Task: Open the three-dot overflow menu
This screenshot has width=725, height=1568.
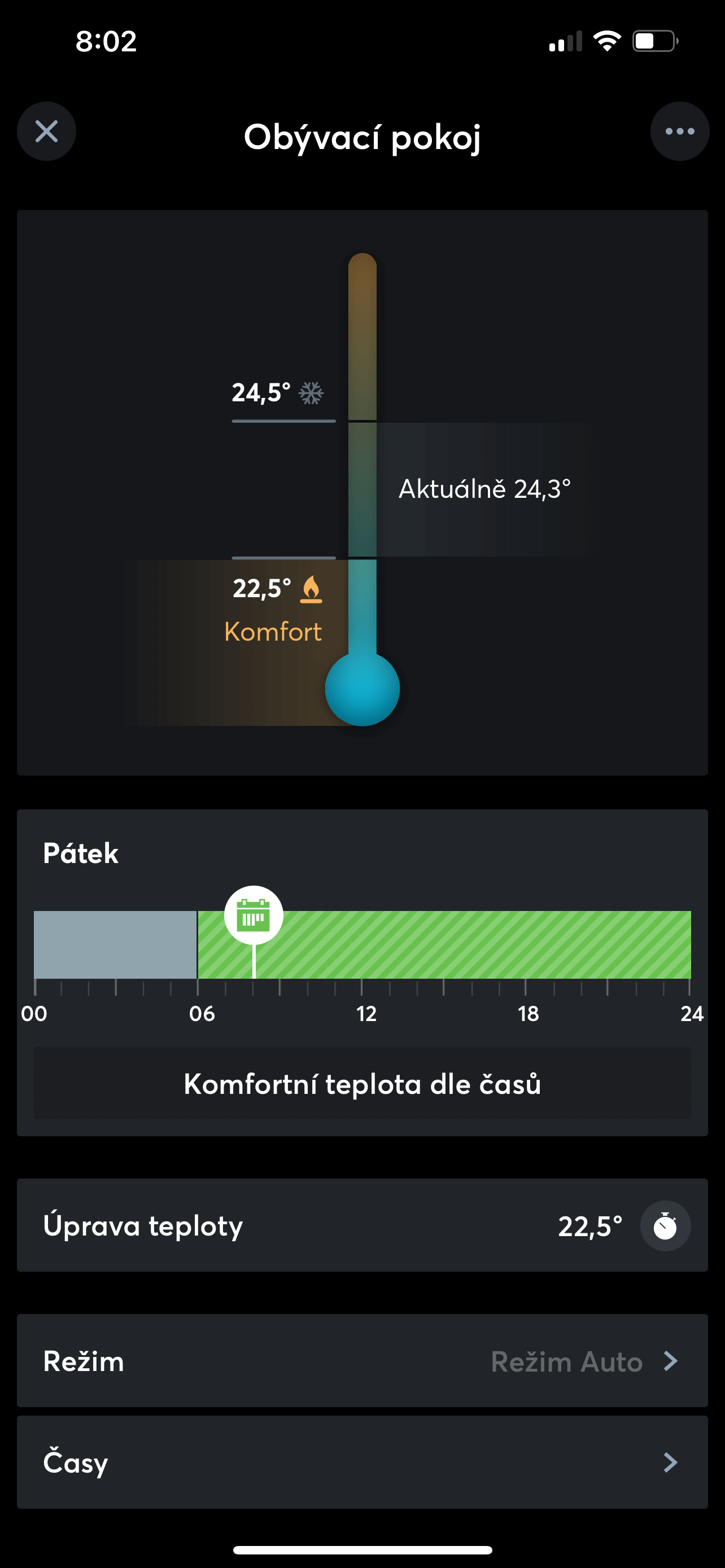Action: 679,131
